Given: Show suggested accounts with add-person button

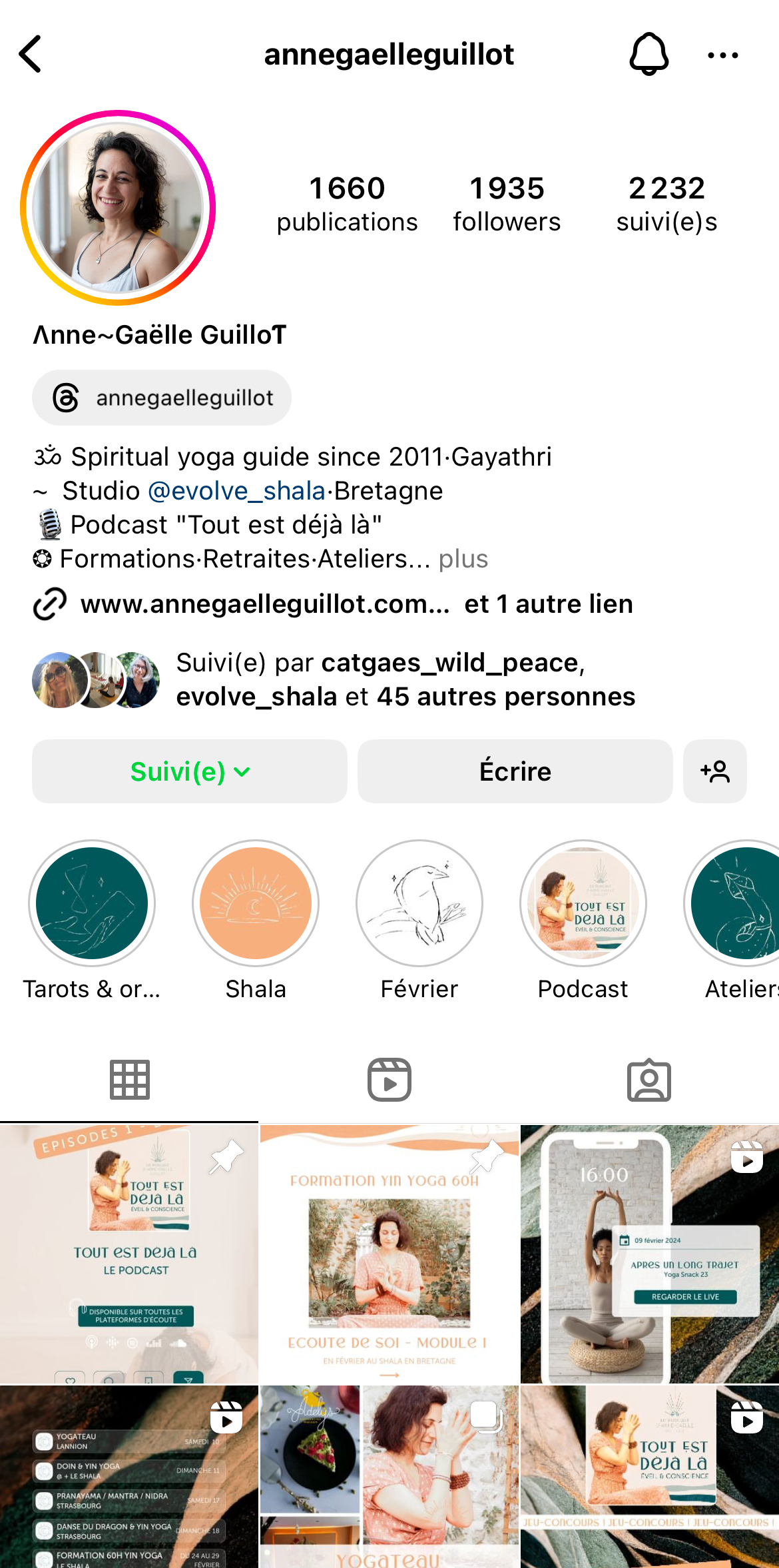Looking at the screenshot, I should [714, 771].
